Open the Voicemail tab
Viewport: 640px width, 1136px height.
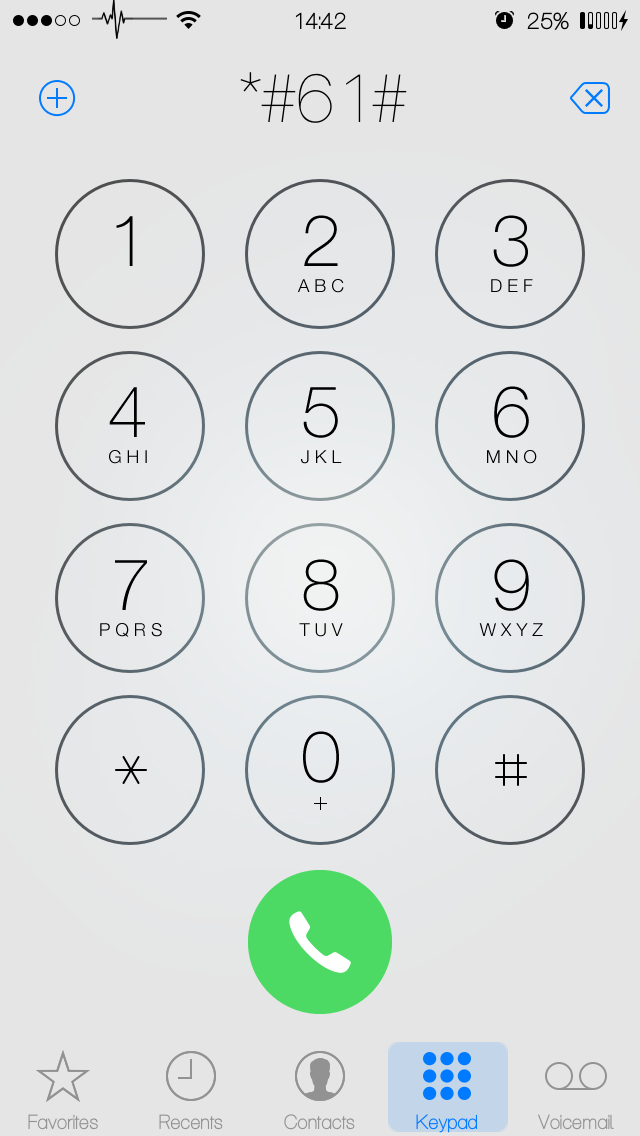pos(576,1090)
